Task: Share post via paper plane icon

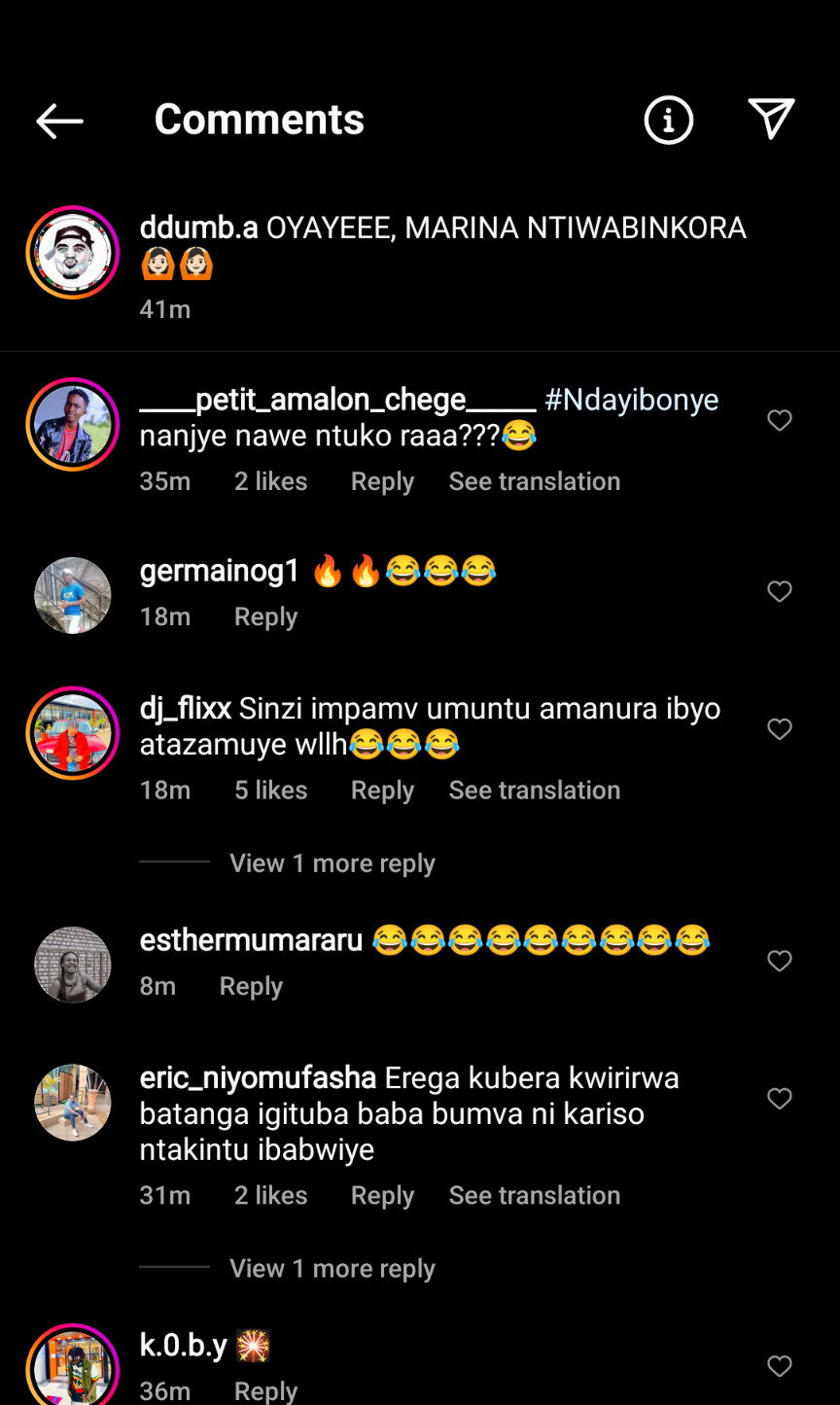Action: coord(771,120)
